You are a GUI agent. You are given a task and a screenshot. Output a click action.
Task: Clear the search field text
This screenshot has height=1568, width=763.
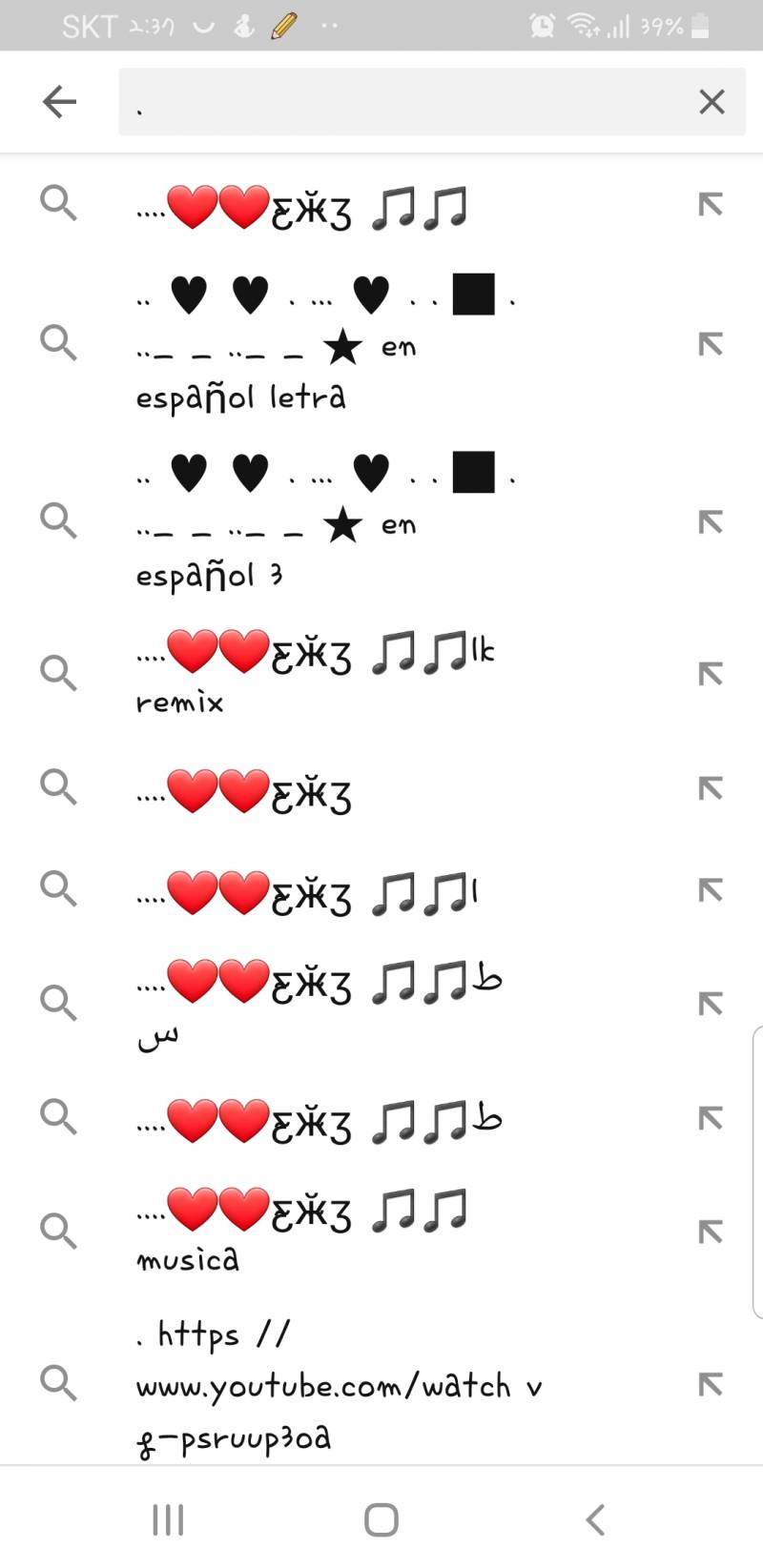(x=711, y=101)
